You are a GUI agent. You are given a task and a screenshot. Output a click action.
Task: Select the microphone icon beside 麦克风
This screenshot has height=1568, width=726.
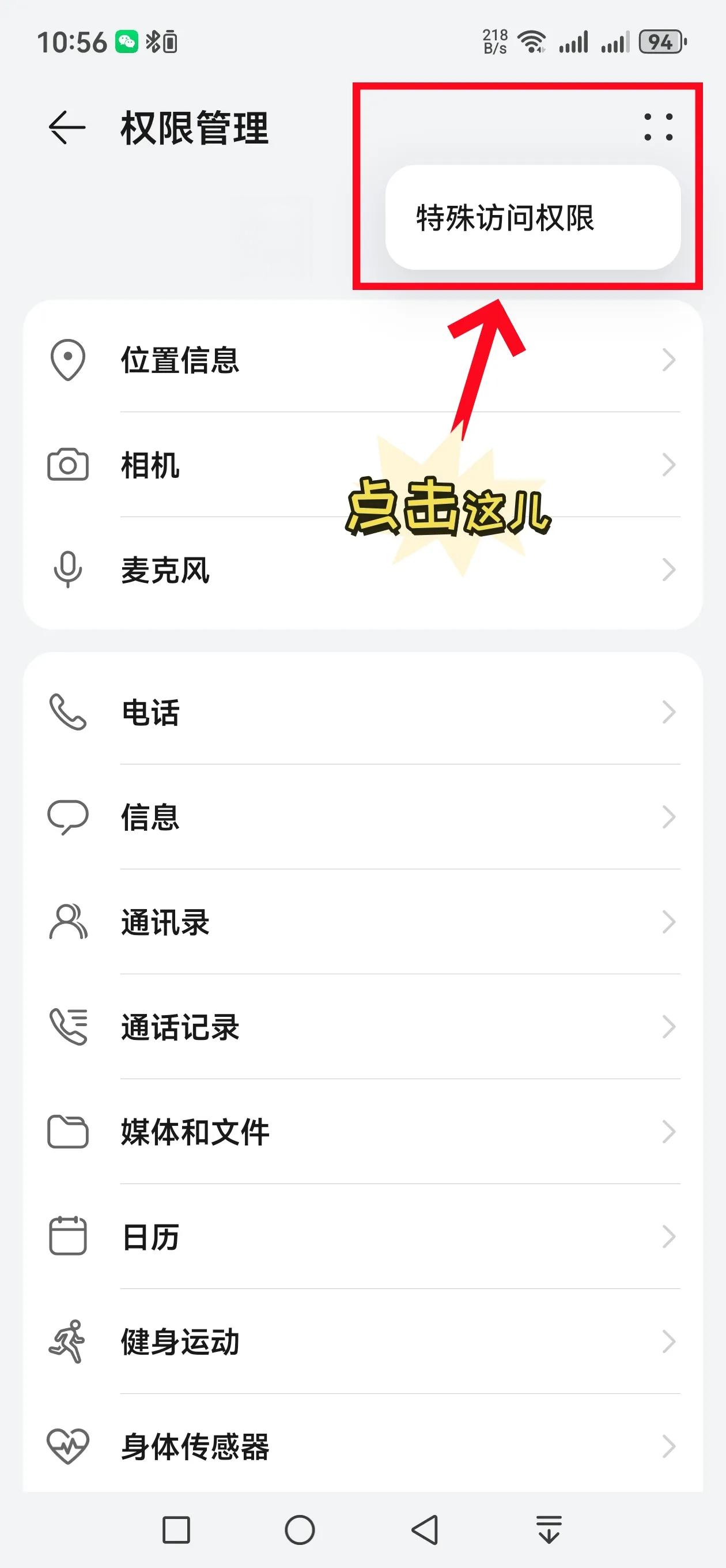point(68,570)
